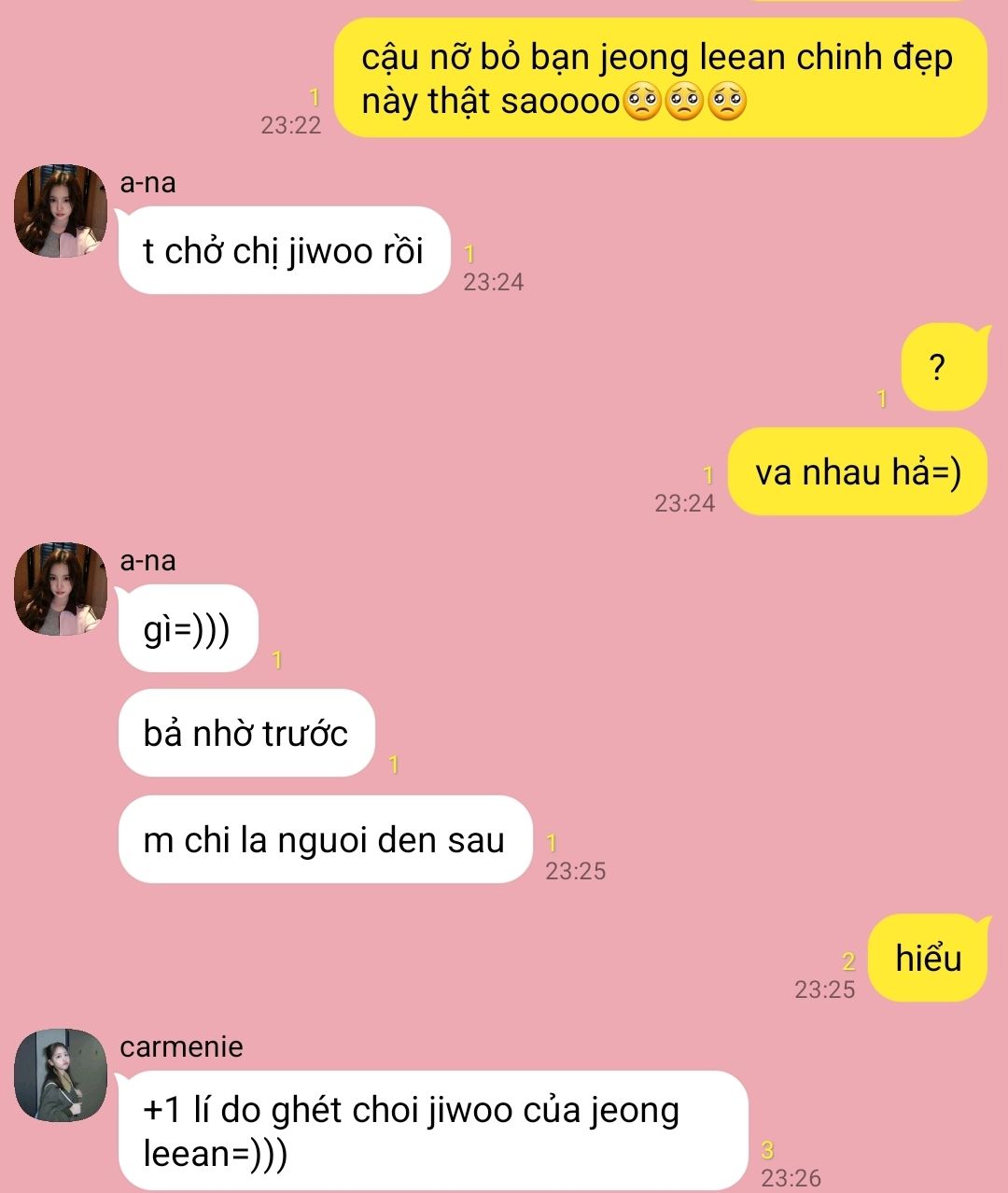View carmenie's profile picture
The height and width of the screenshot is (1193, 1008).
[61, 1074]
